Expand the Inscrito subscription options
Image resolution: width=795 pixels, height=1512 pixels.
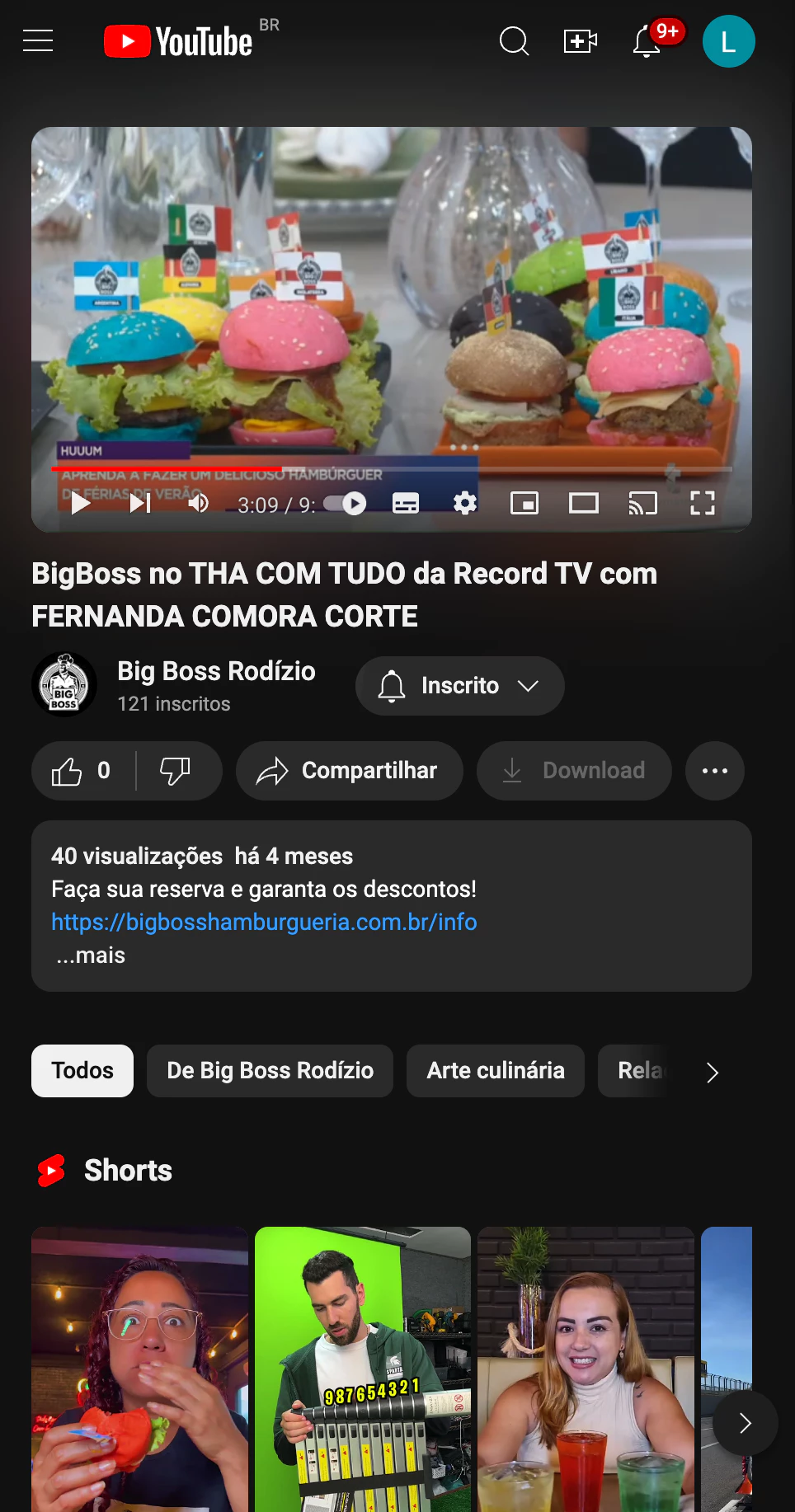(x=459, y=686)
